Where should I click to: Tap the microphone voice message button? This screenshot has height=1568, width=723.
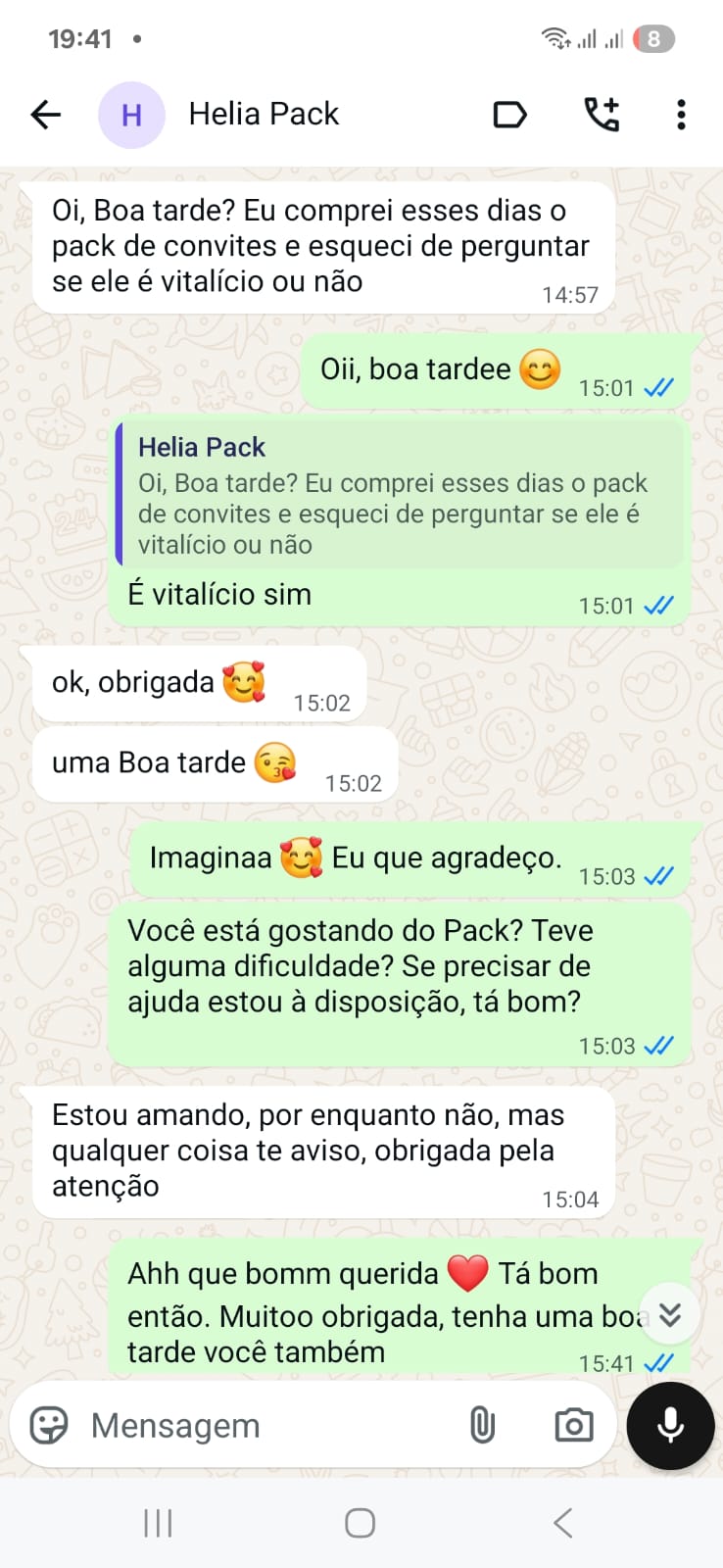pos(670,1425)
